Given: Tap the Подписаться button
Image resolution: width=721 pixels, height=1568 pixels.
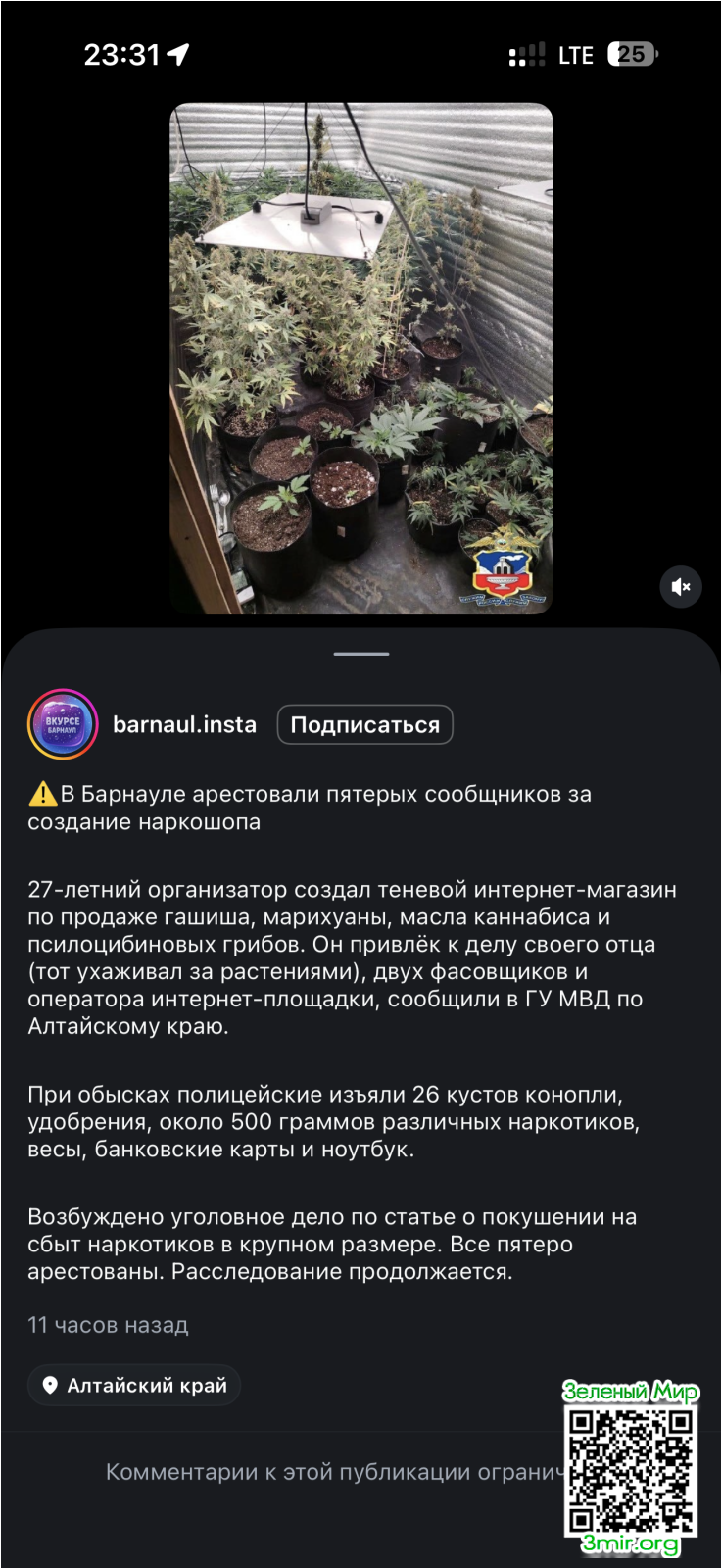Looking at the screenshot, I should tap(364, 725).
